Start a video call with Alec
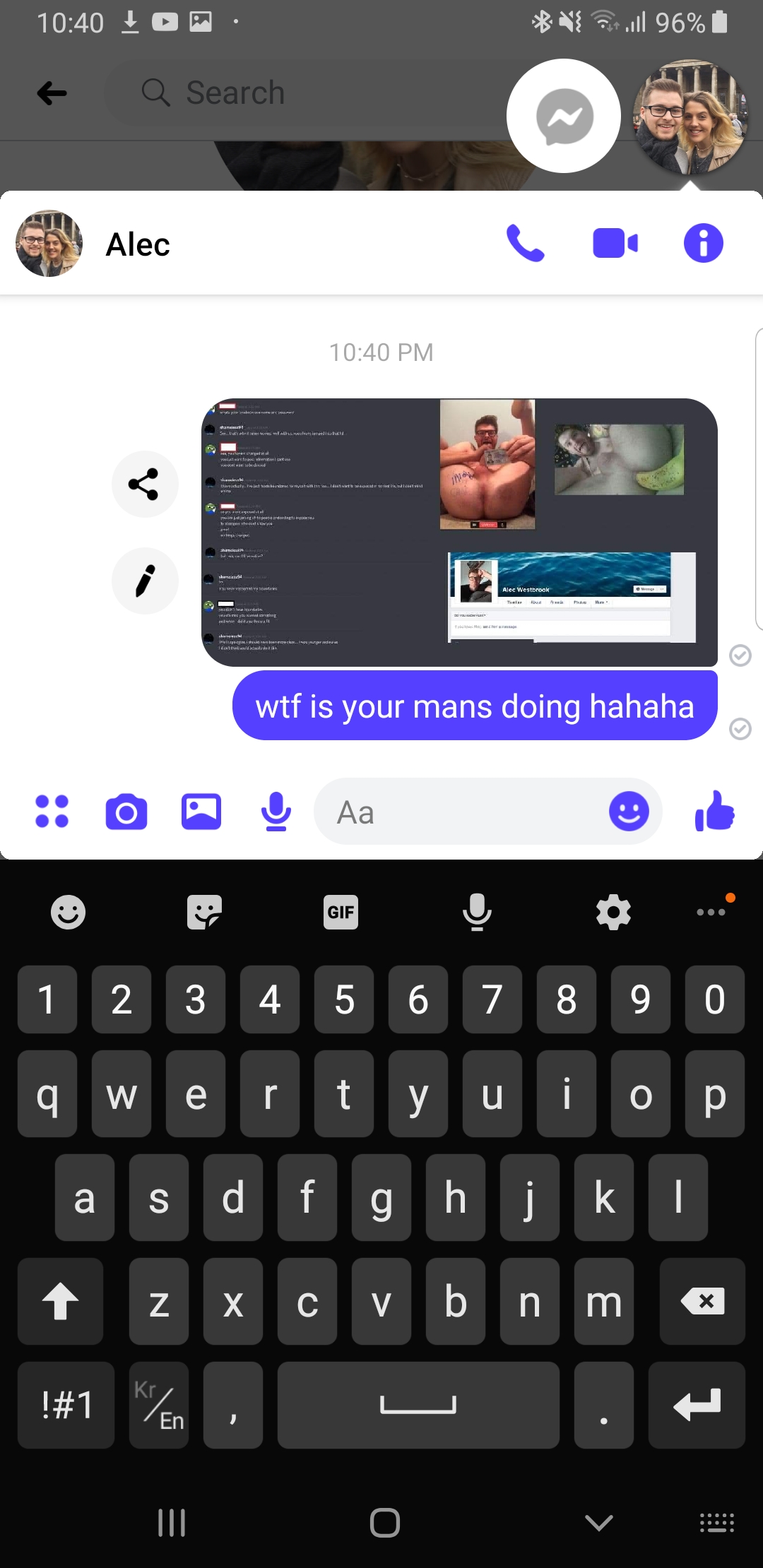Image resolution: width=763 pixels, height=1568 pixels. (x=615, y=244)
